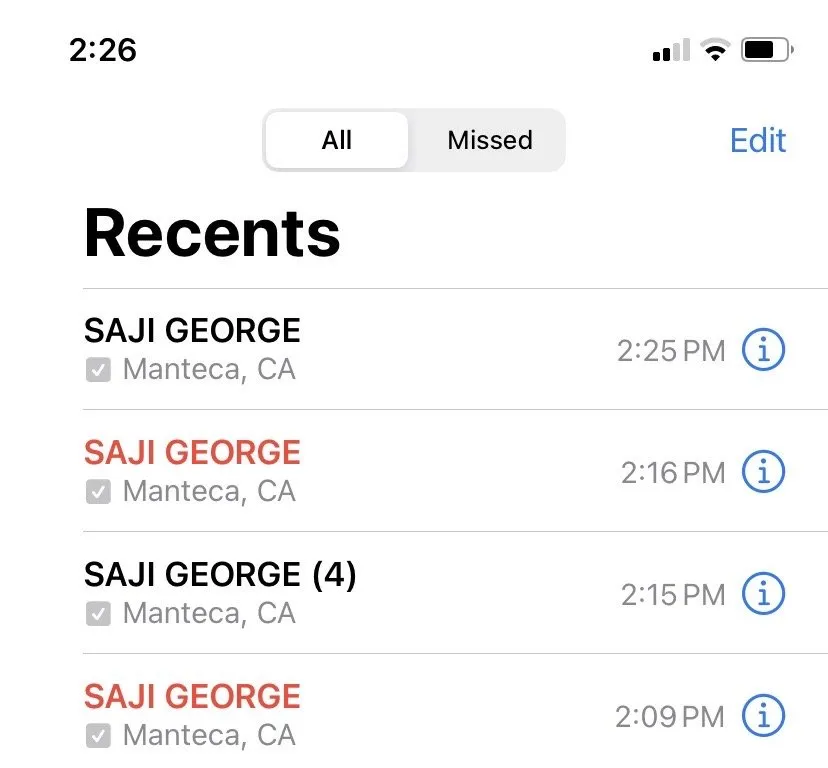Switch to the Missed calls segment
Image resolution: width=828 pixels, height=768 pixels.
click(489, 140)
